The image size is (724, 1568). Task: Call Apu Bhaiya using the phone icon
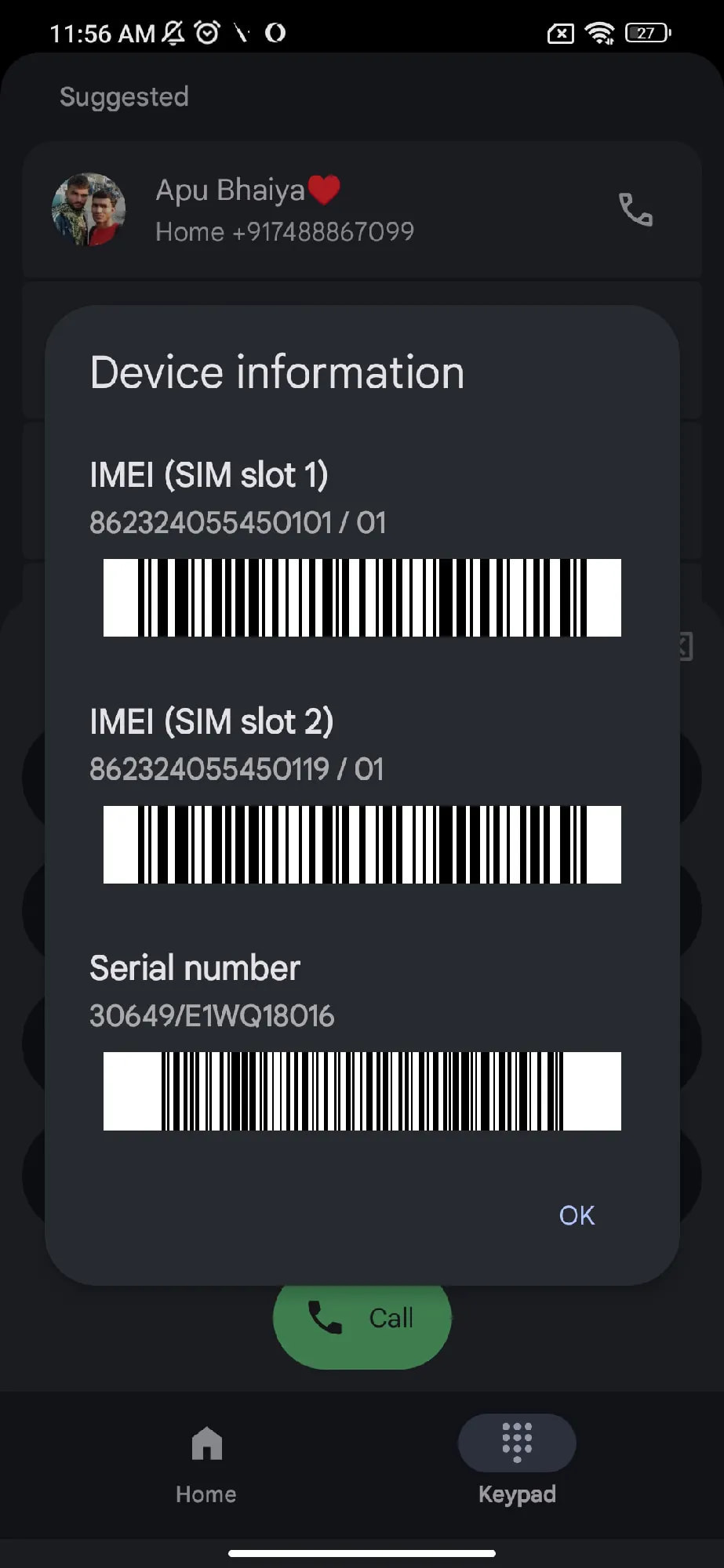tap(635, 210)
